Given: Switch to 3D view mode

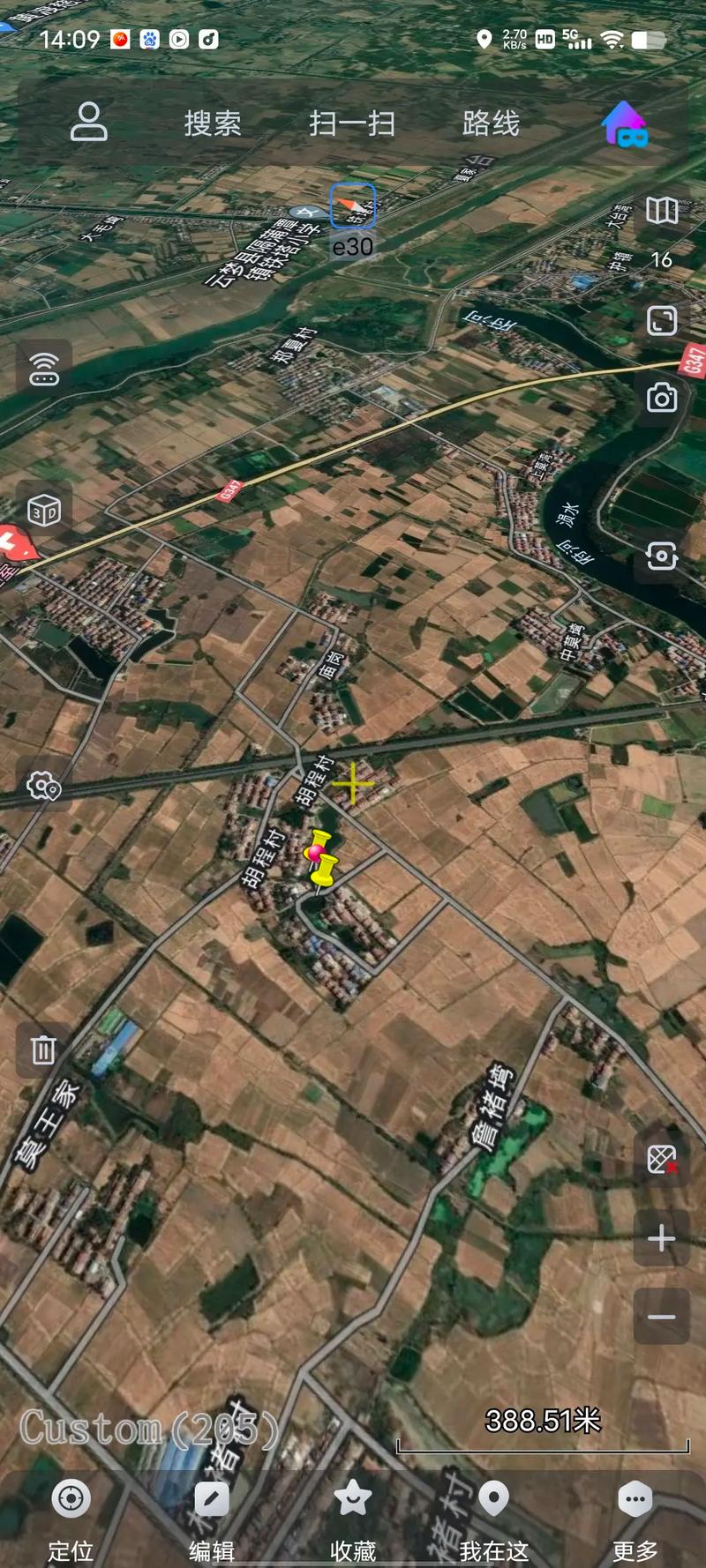Looking at the screenshot, I should pyautogui.click(x=44, y=511).
